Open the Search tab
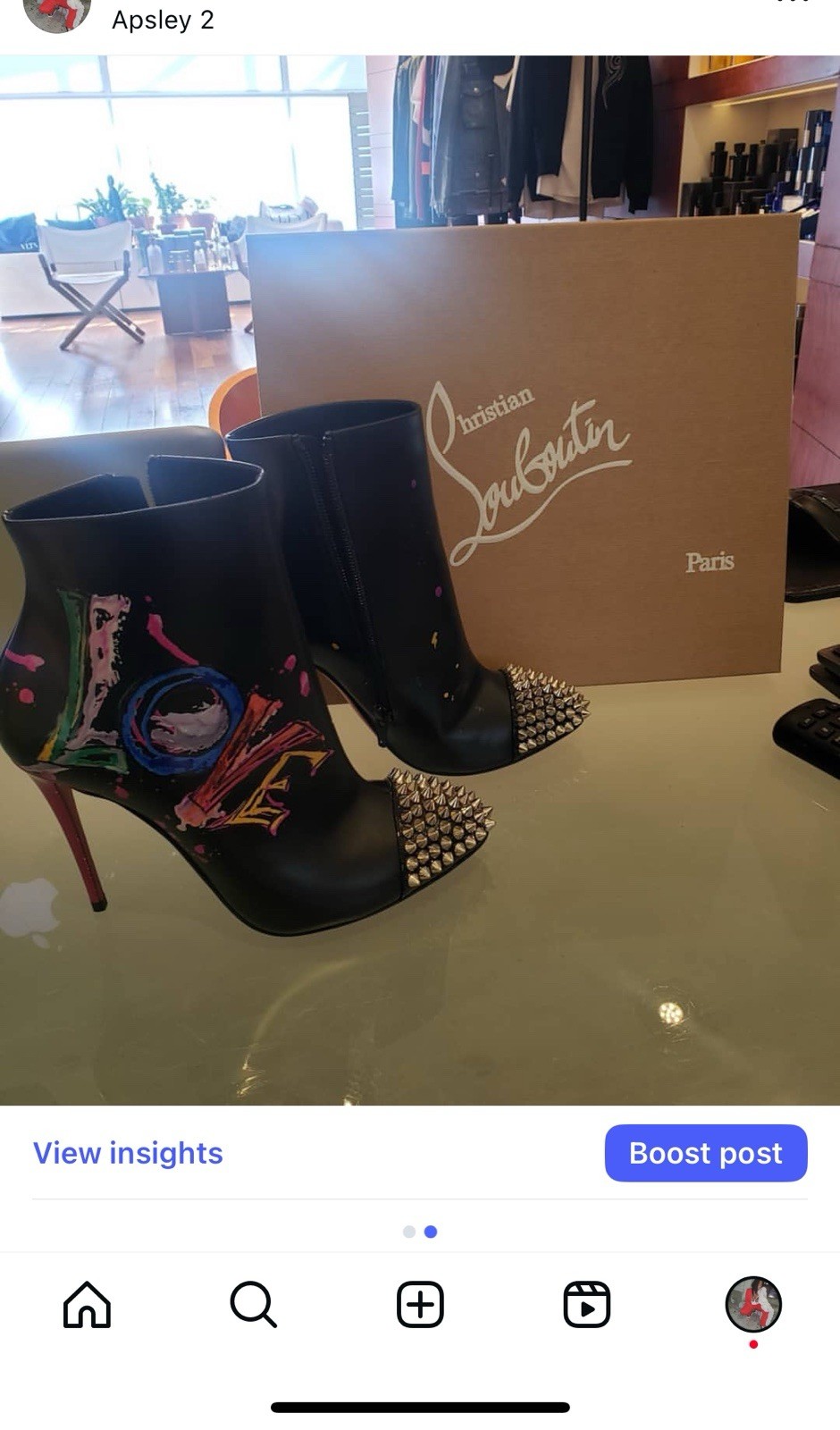Viewport: 840px width, 1430px height. click(x=253, y=1305)
